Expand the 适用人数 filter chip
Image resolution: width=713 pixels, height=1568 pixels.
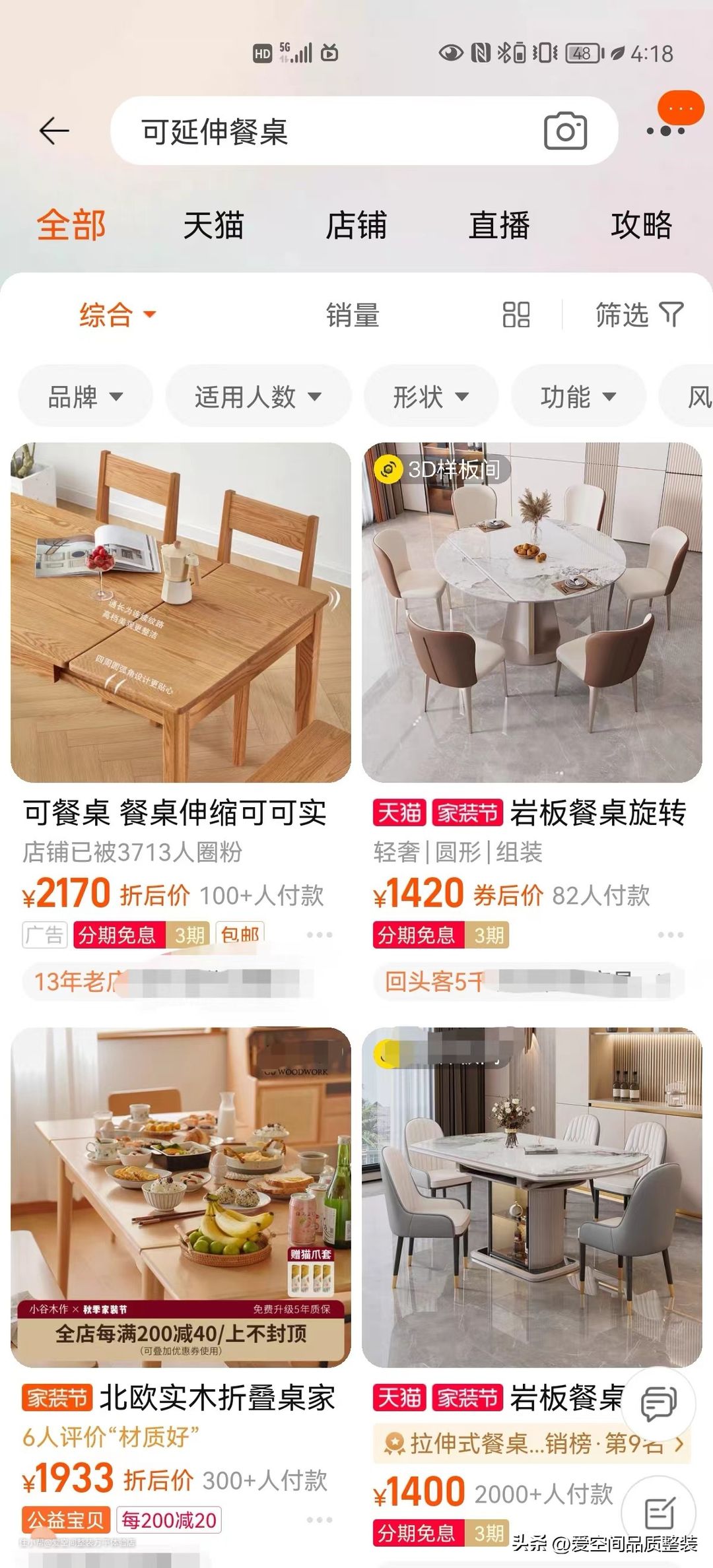[x=257, y=397]
